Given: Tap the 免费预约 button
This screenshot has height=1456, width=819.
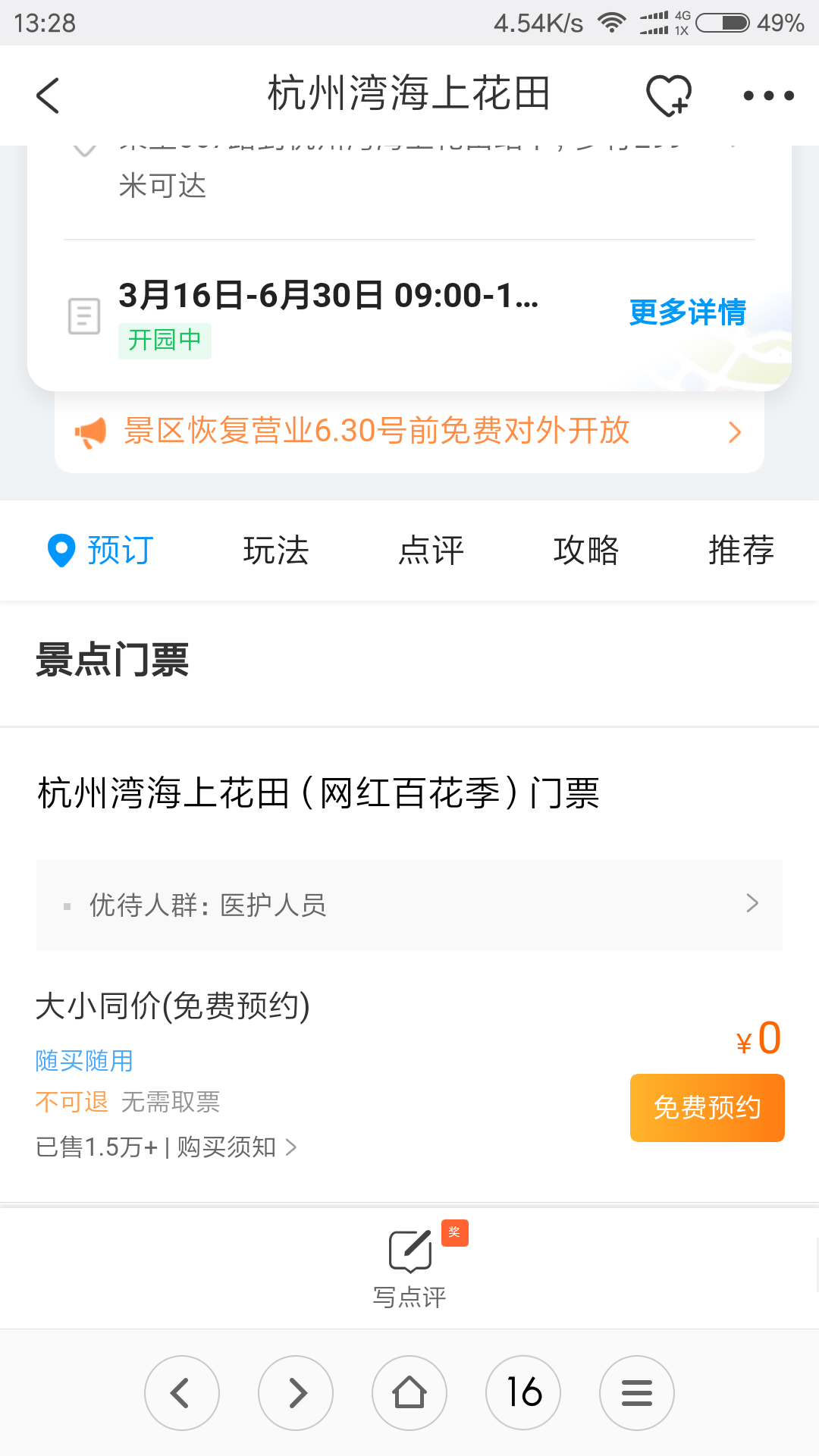Looking at the screenshot, I should tap(707, 1108).
